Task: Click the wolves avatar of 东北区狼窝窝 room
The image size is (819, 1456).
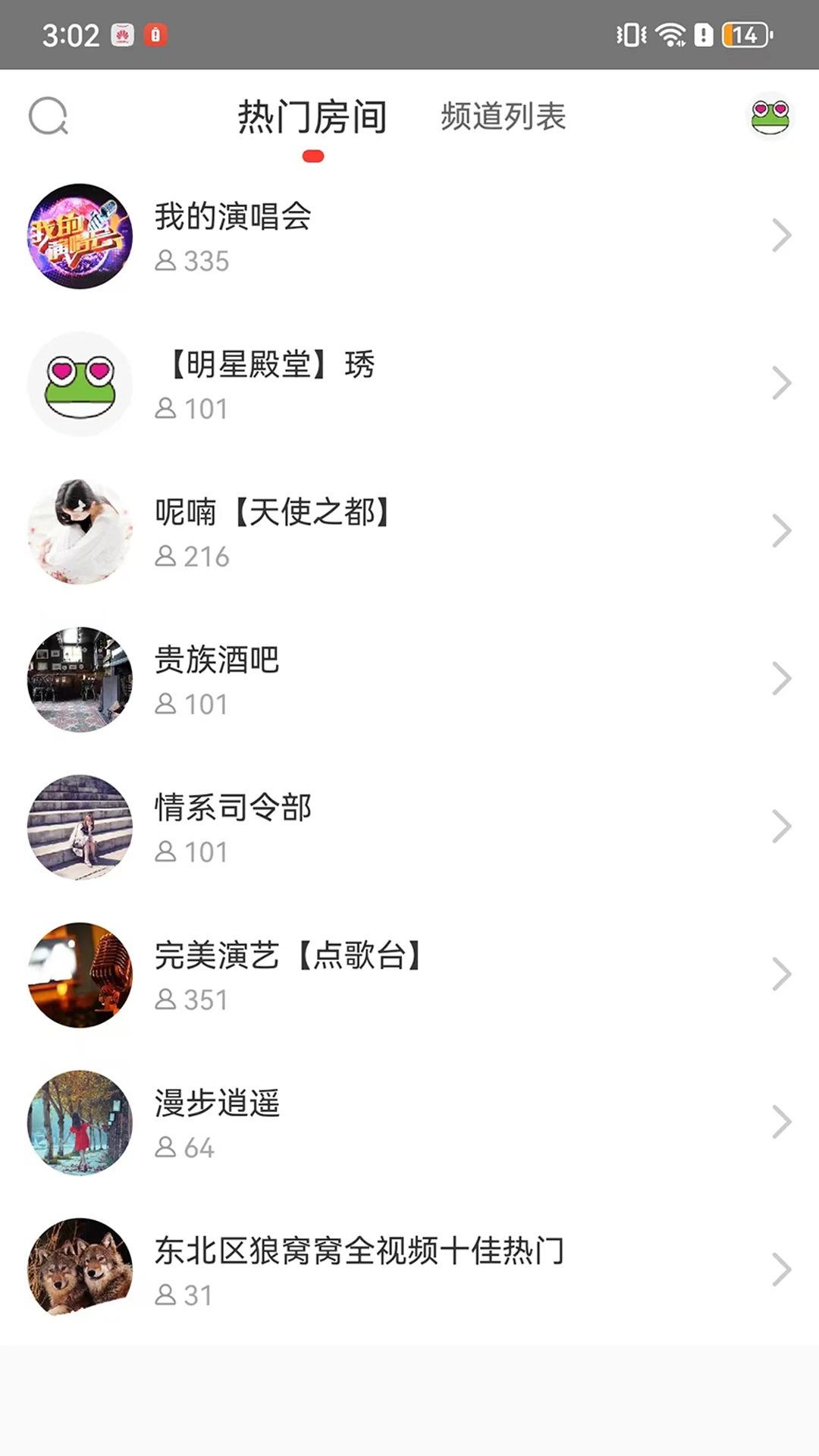Action: [80, 1269]
